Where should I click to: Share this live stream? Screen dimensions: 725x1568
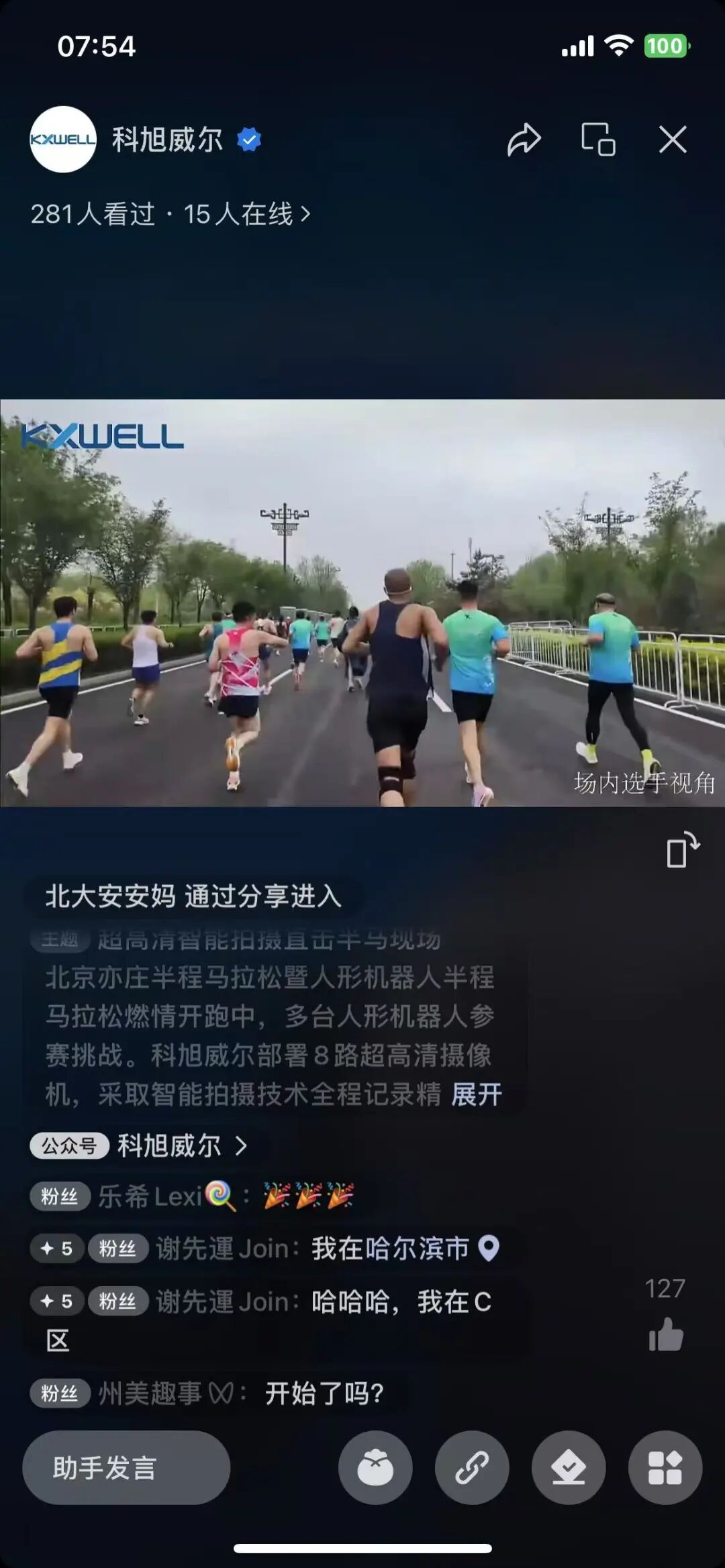[x=524, y=140]
